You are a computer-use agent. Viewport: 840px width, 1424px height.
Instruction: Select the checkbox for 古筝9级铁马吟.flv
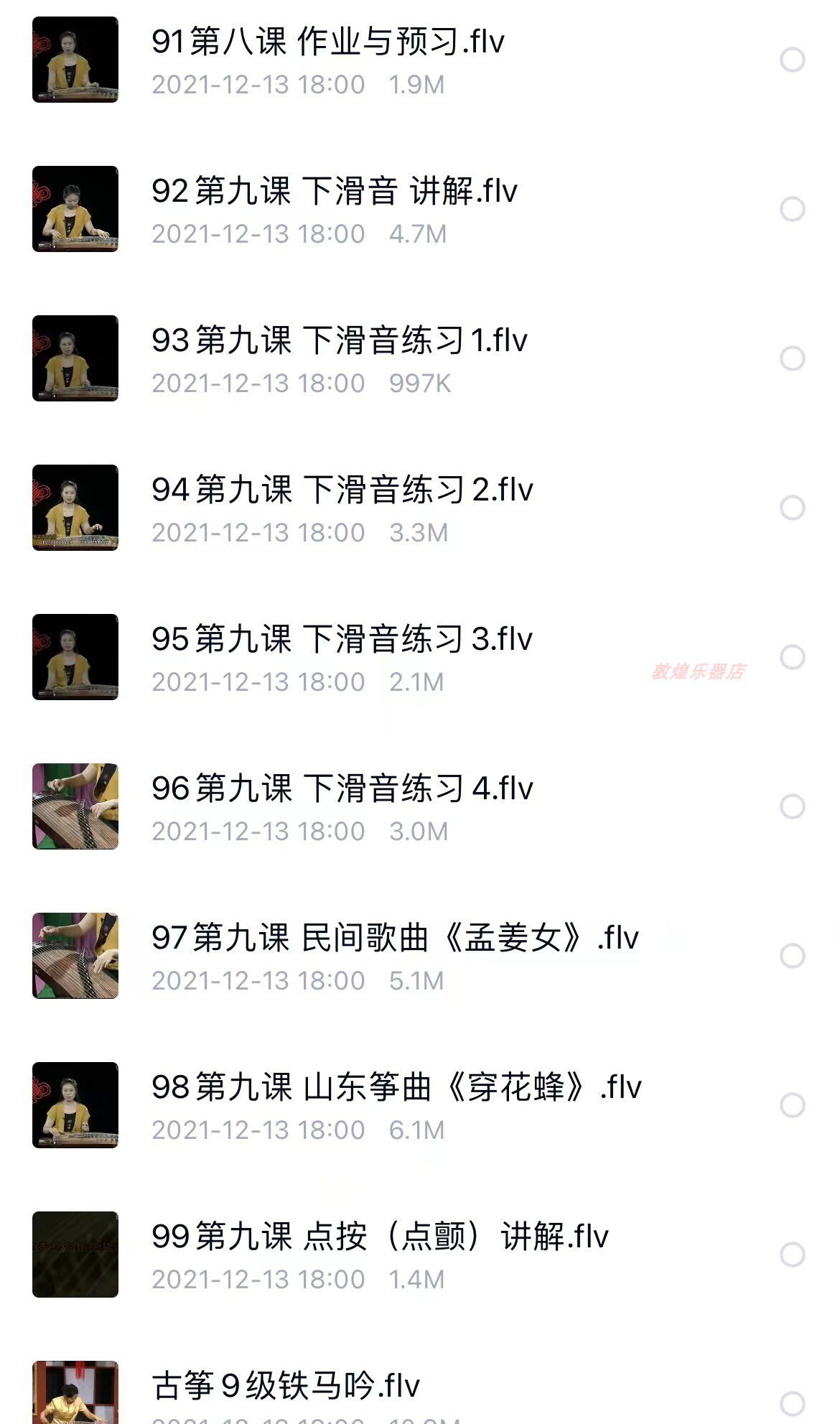(x=793, y=1404)
